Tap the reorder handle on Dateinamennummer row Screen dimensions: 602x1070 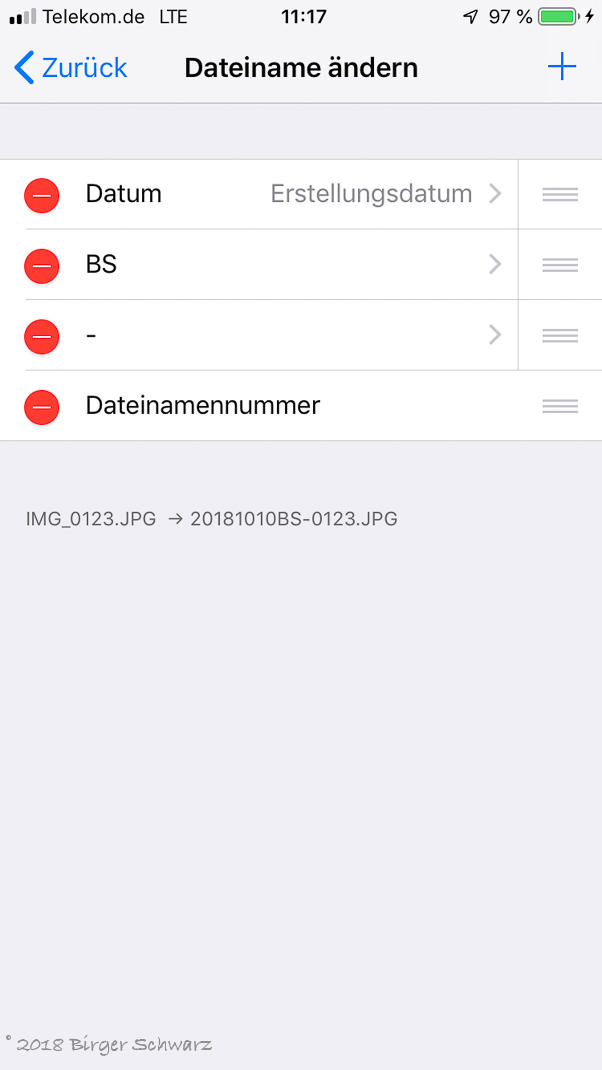pyautogui.click(x=560, y=406)
